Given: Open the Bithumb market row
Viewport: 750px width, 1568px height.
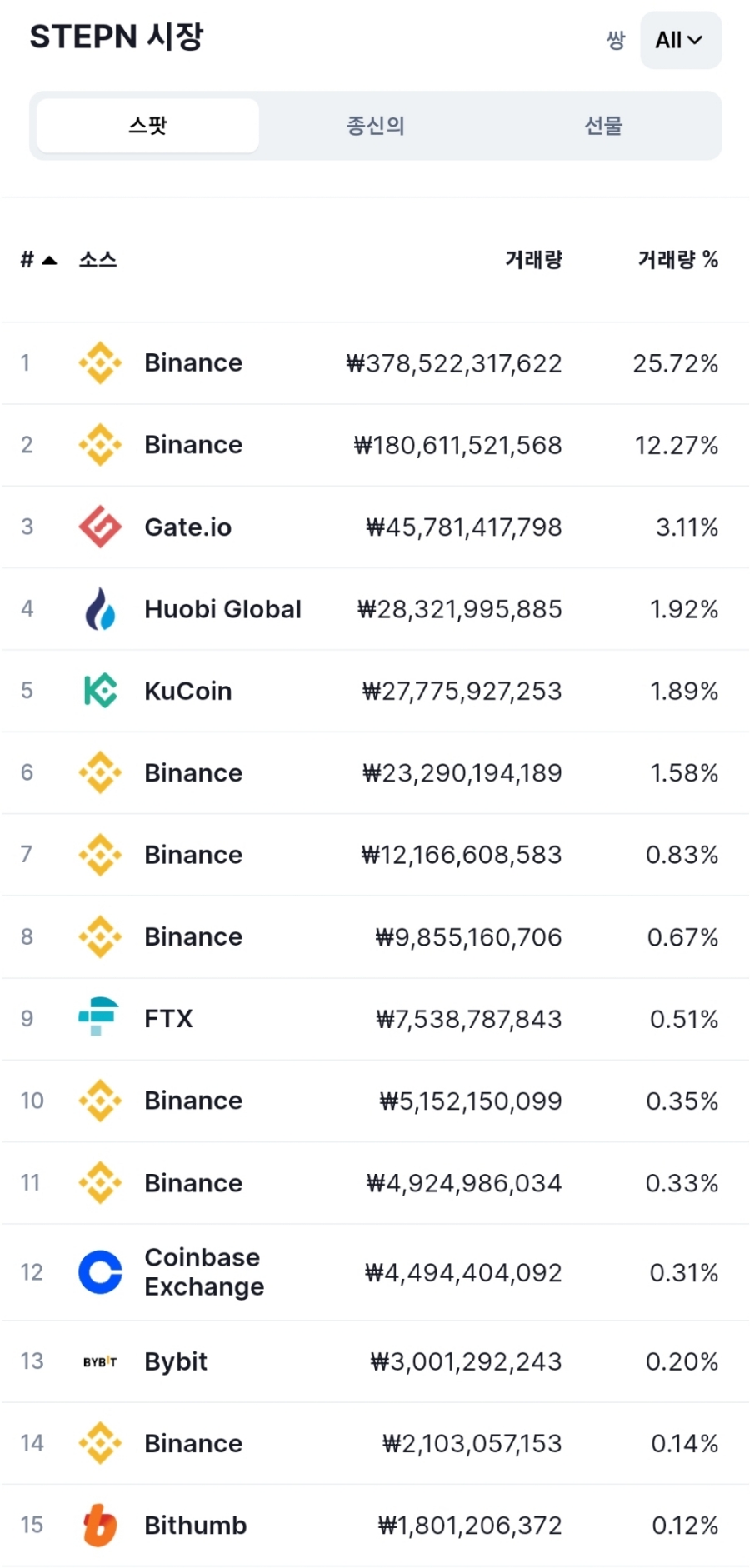Looking at the screenshot, I should point(375,1526).
